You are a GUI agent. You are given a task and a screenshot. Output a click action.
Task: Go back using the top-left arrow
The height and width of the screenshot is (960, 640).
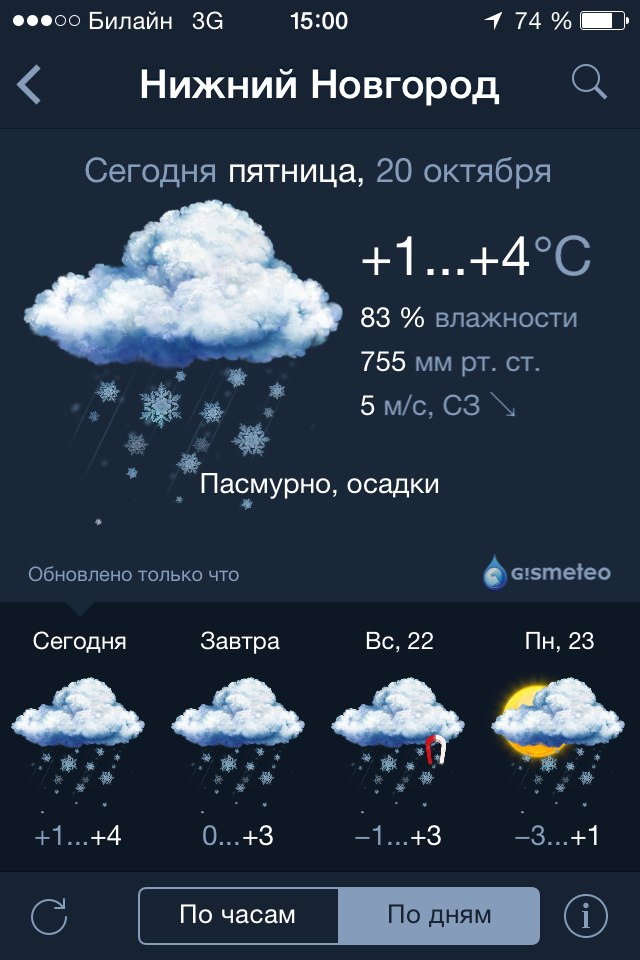click(x=30, y=85)
